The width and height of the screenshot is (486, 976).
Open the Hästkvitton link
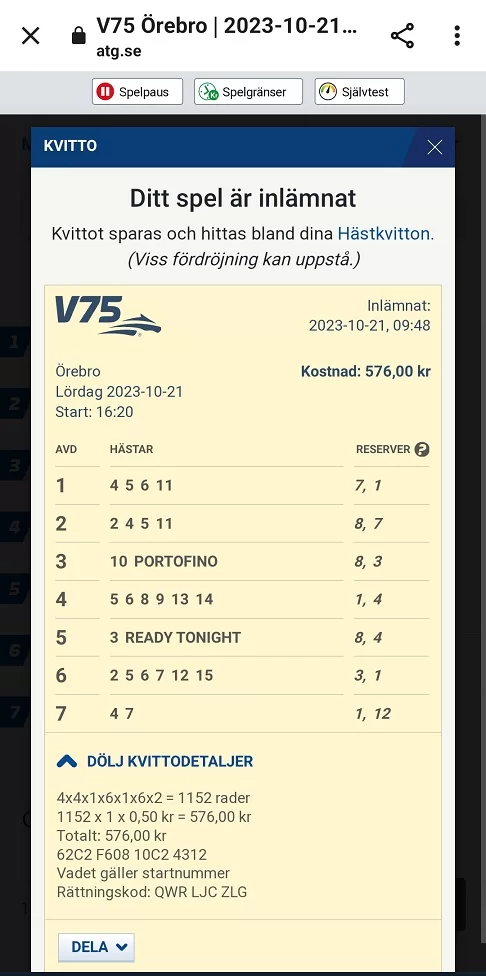(x=386, y=234)
